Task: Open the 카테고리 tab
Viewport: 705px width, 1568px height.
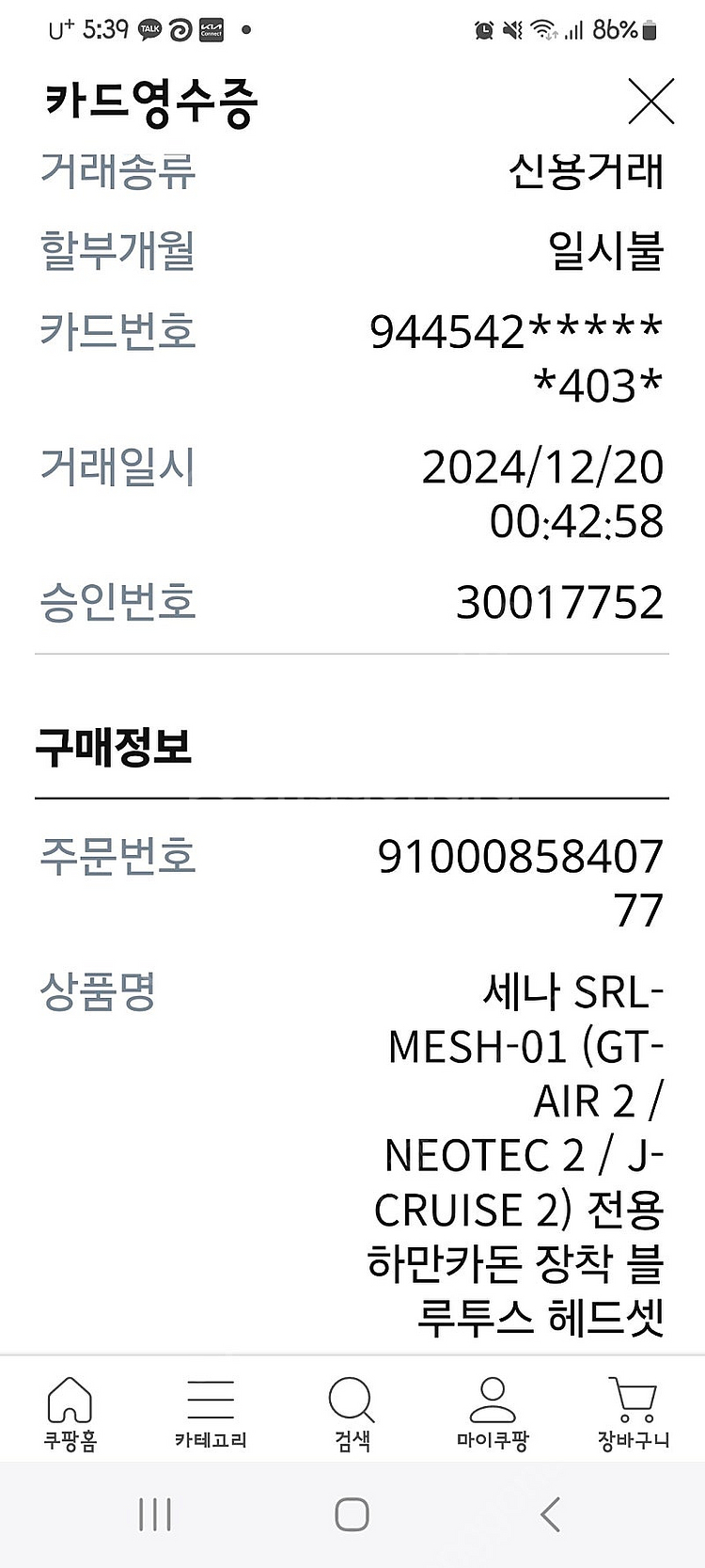Action: pyautogui.click(x=211, y=1412)
